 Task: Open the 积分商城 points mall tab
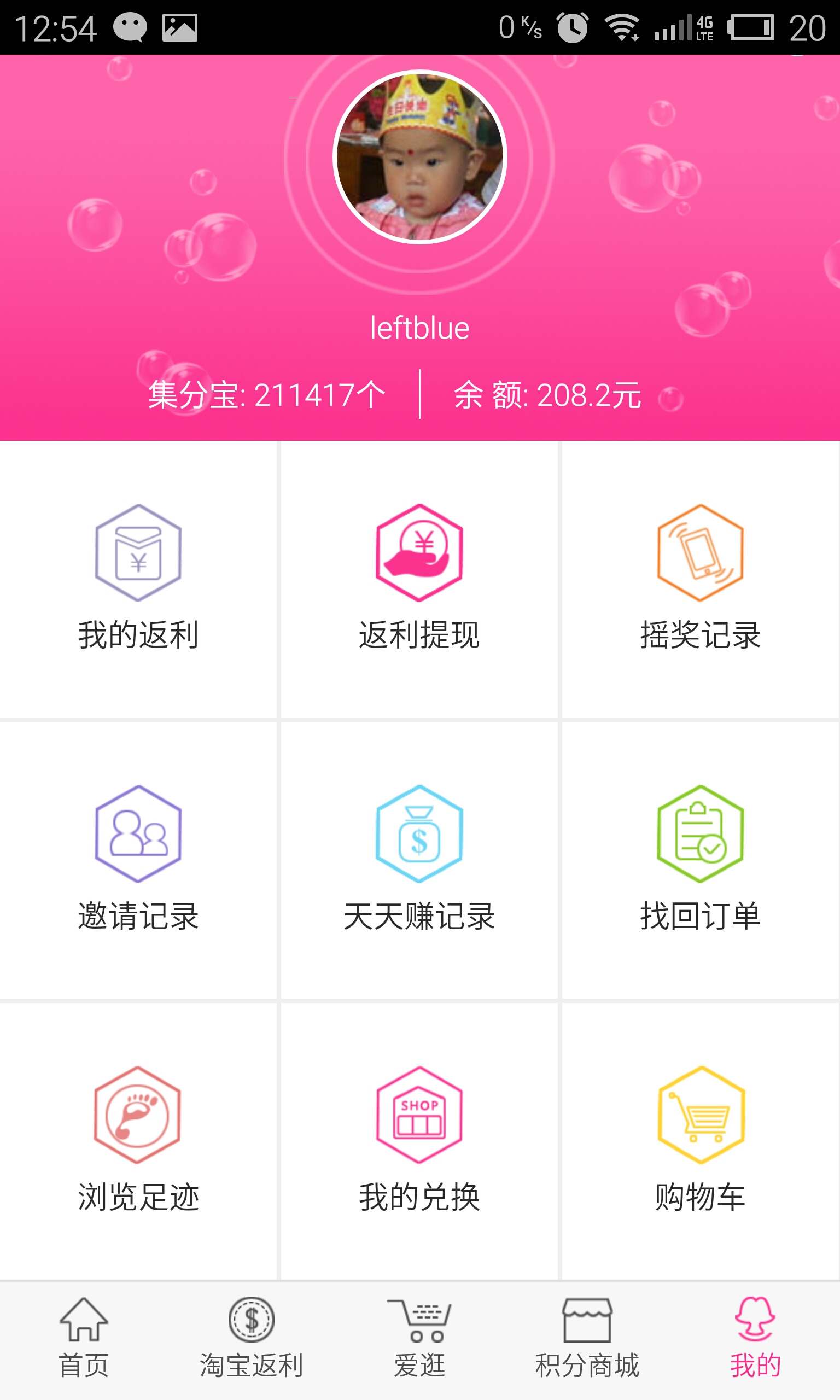[x=587, y=1338]
